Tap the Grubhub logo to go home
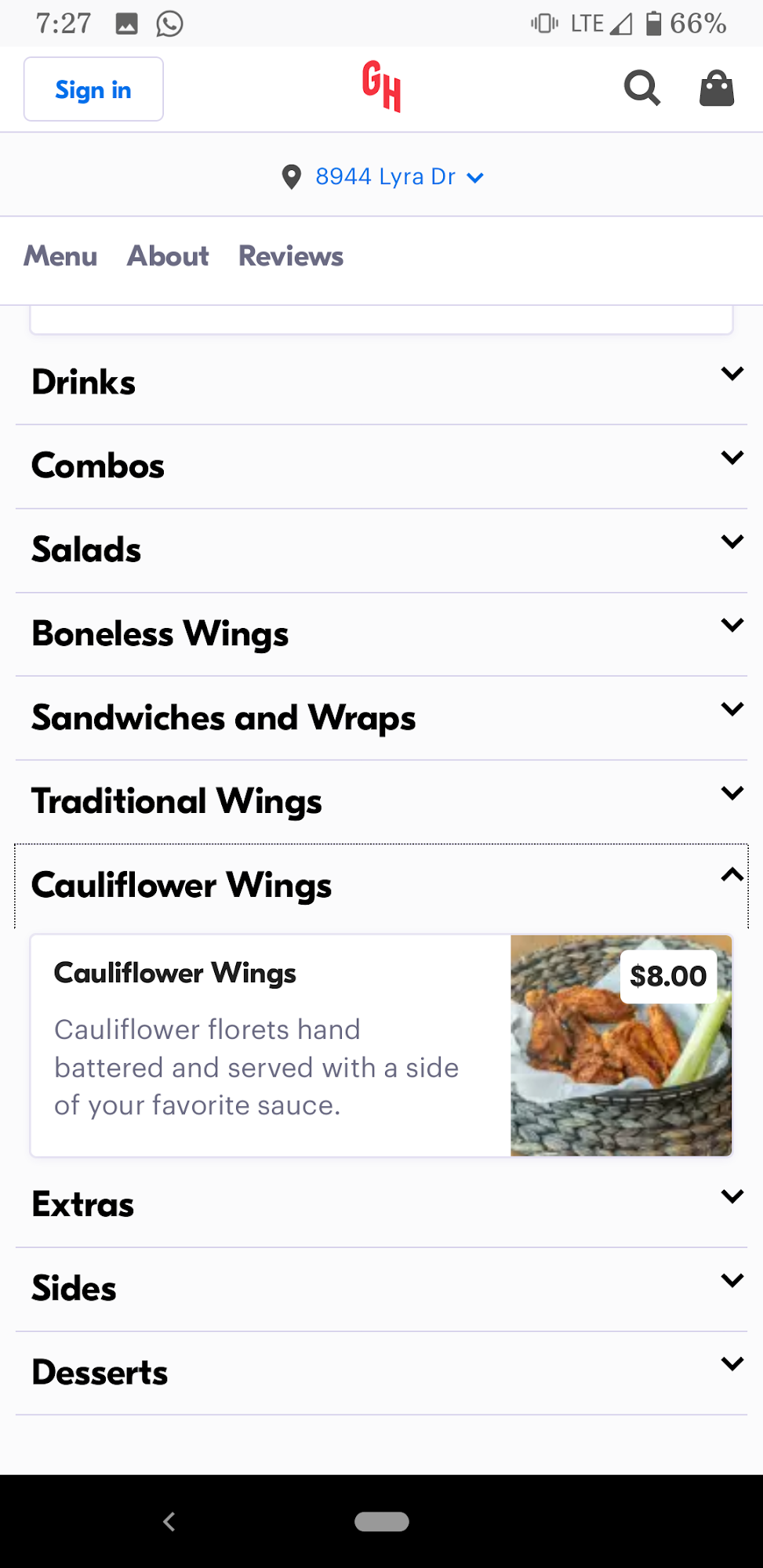 click(x=382, y=86)
